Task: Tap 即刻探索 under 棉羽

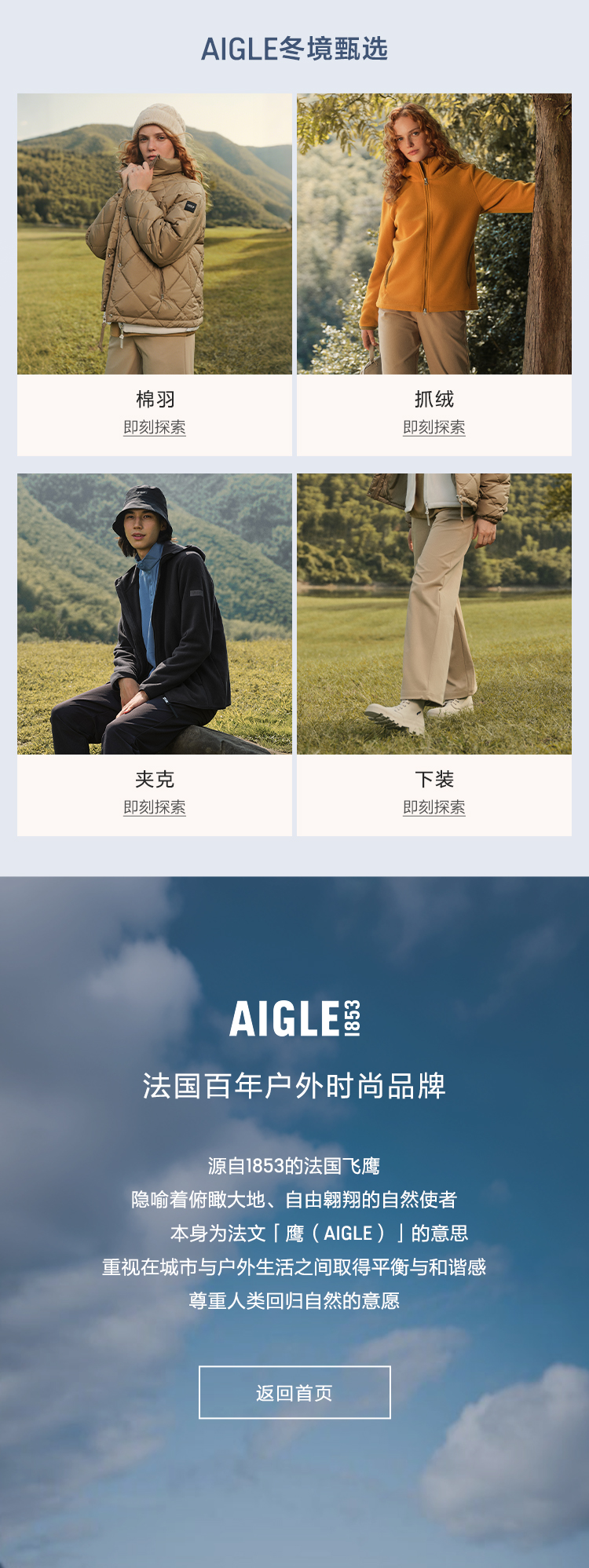Action: (155, 427)
